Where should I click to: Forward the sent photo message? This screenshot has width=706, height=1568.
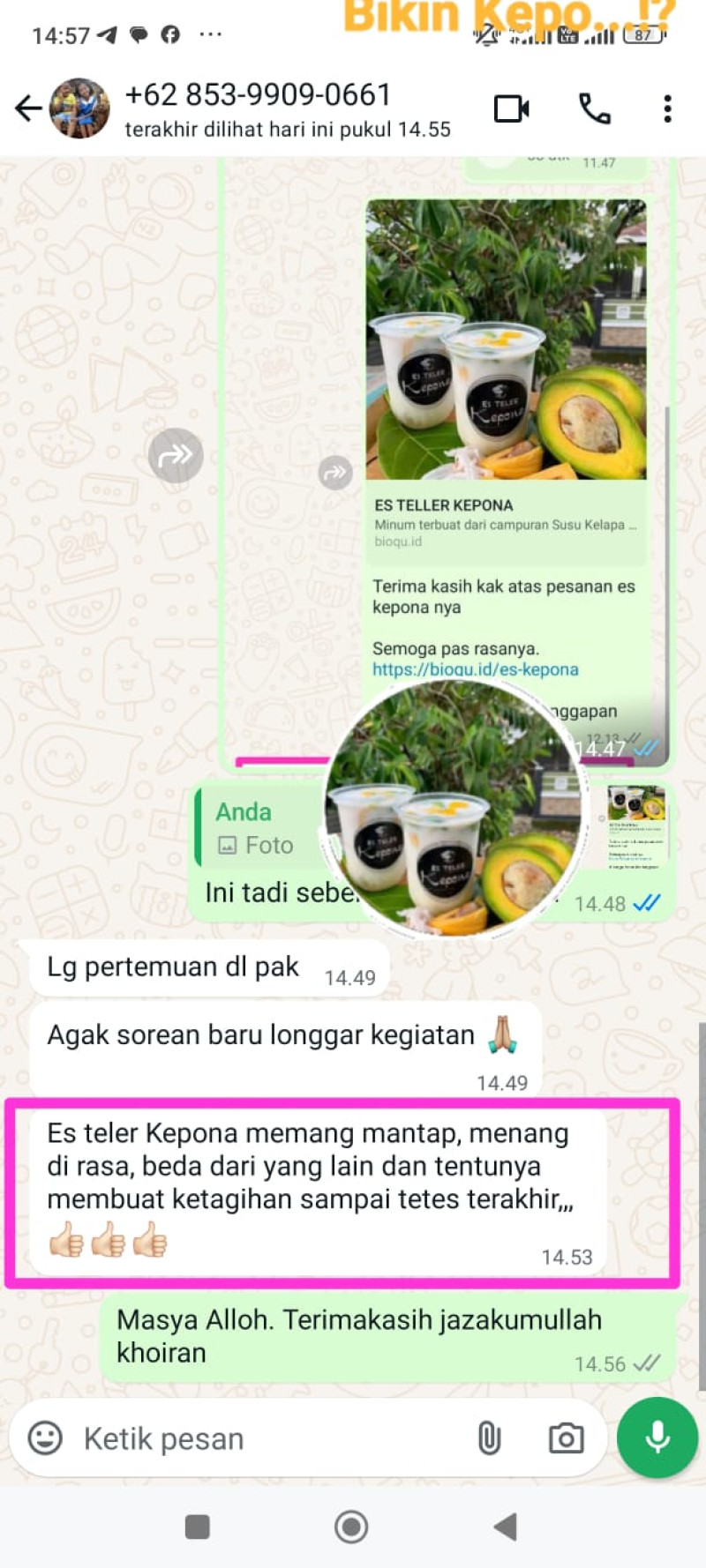click(x=176, y=455)
